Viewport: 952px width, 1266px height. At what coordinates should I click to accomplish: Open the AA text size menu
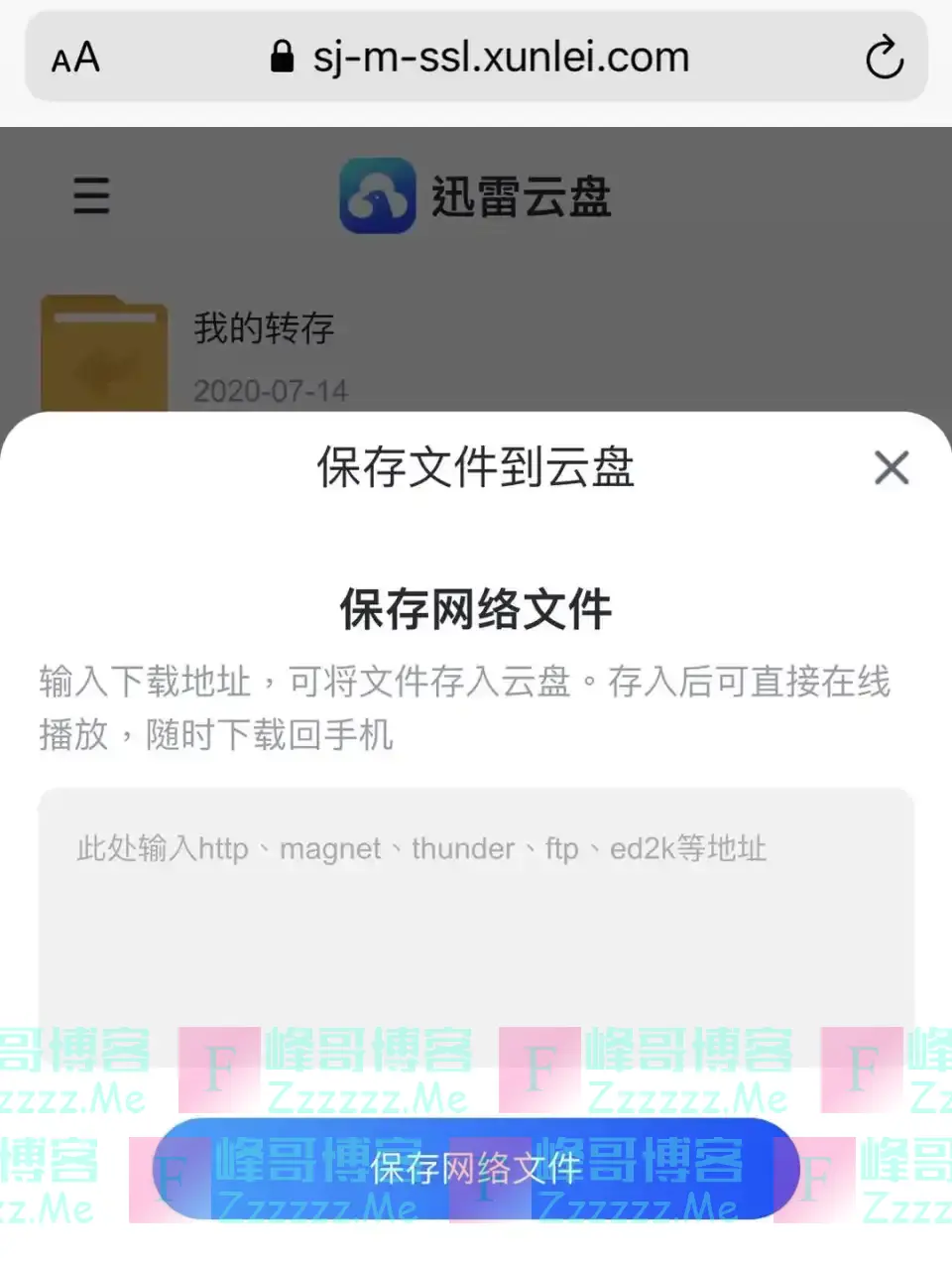(75, 58)
